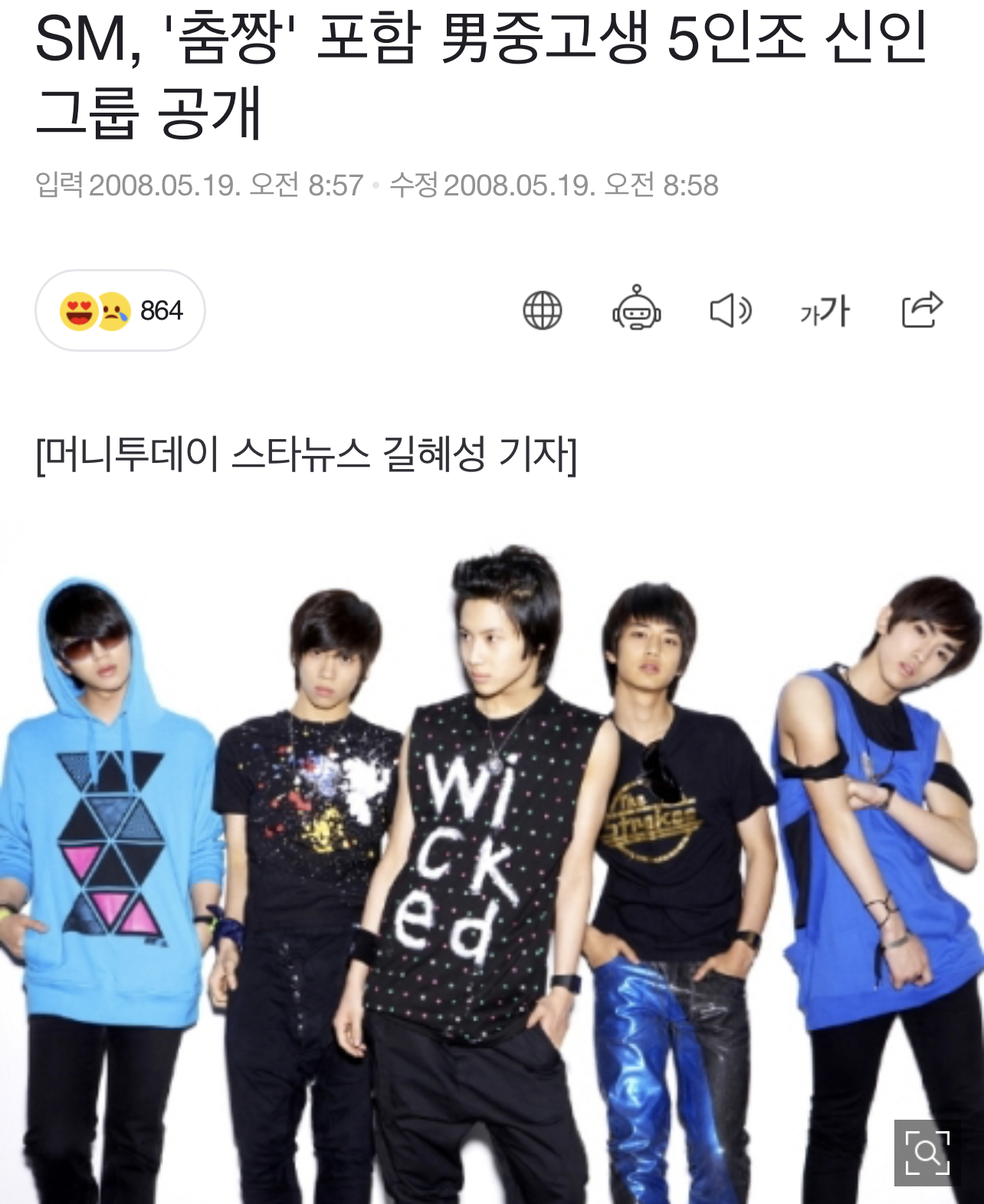Enlarge photo with the magnifier icon
This screenshot has height=1204, width=984.
(x=927, y=1152)
